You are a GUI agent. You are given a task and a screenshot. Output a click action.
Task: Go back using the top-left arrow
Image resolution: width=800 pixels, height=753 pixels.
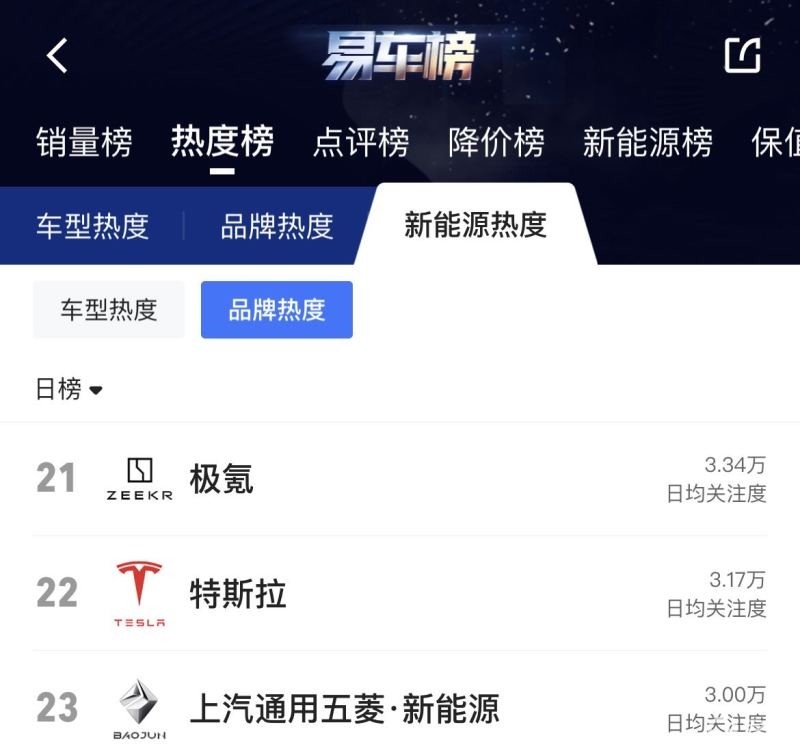coord(57,55)
